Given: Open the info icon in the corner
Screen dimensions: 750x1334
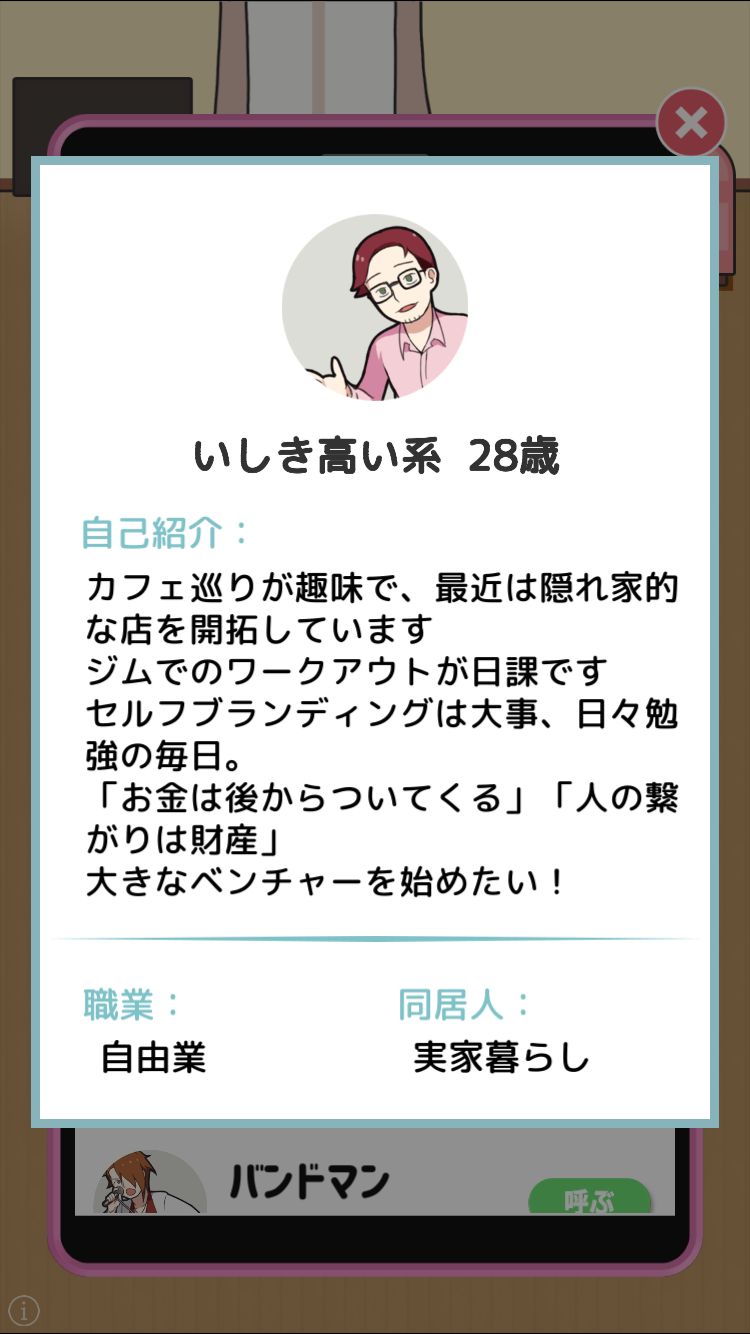Looking at the screenshot, I should [23, 1309].
